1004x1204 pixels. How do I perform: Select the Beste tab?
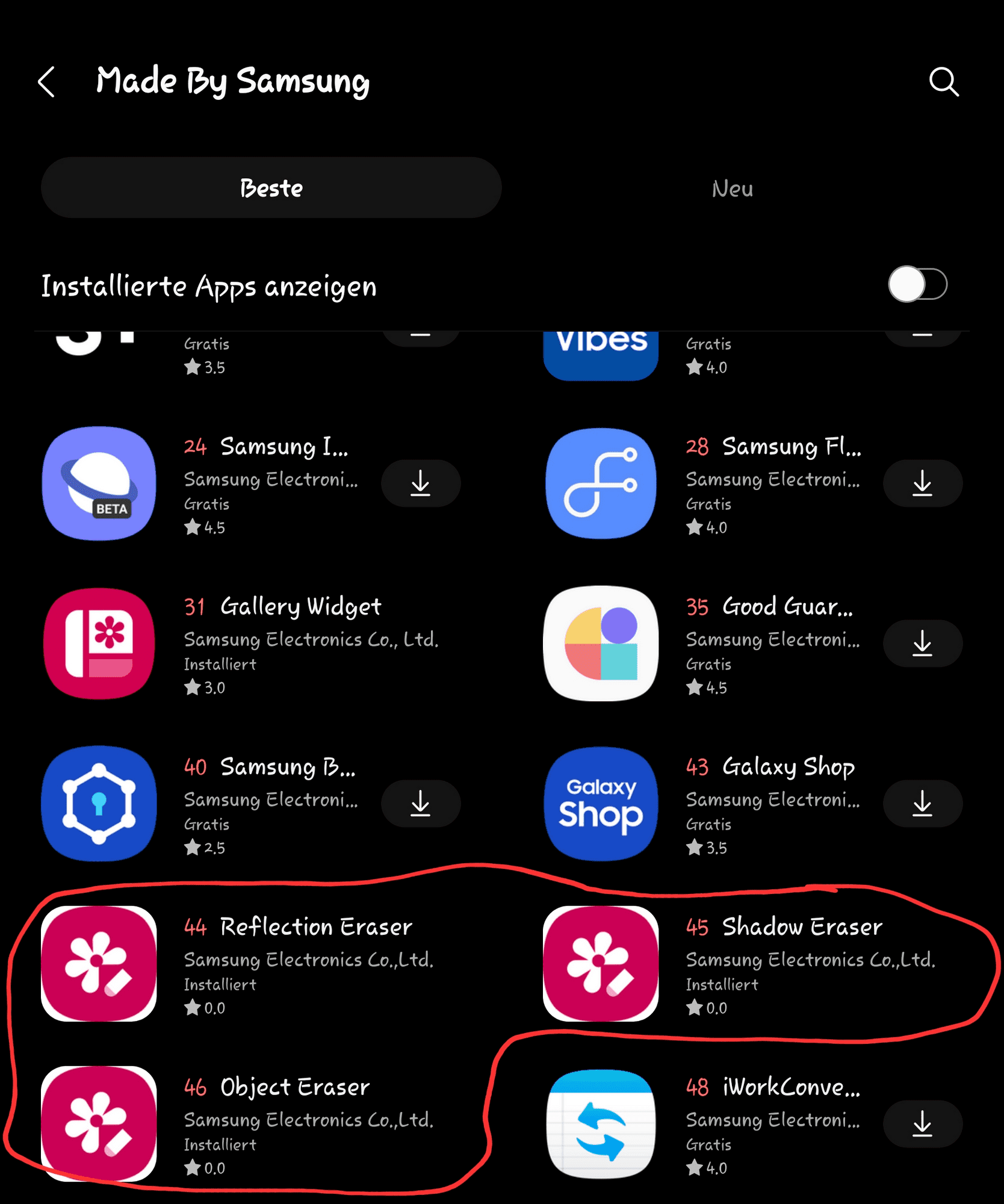pyautogui.click(x=271, y=188)
